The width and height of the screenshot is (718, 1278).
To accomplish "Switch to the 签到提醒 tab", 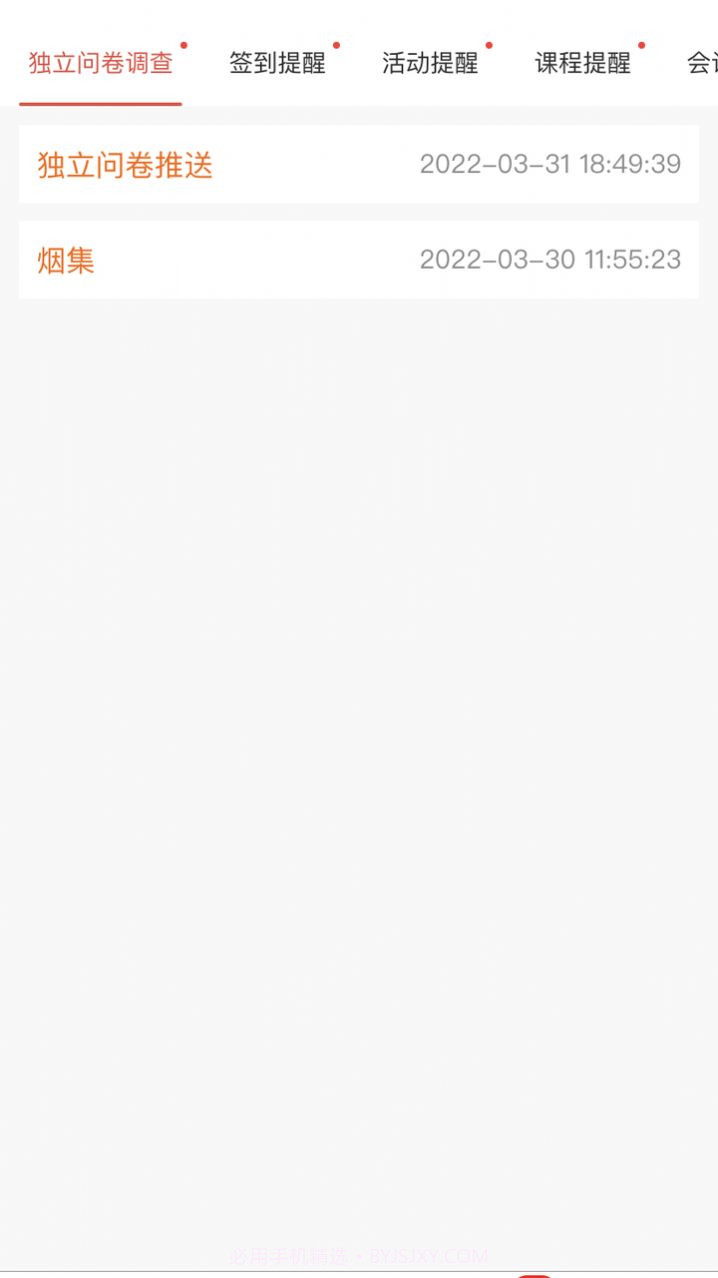I will [277, 64].
